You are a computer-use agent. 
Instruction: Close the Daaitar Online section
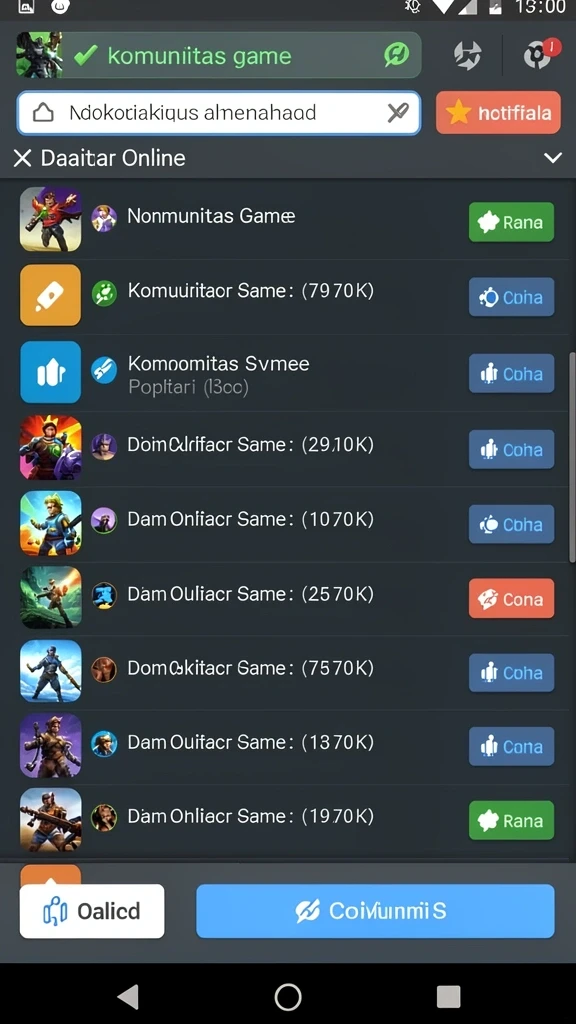coord(22,158)
